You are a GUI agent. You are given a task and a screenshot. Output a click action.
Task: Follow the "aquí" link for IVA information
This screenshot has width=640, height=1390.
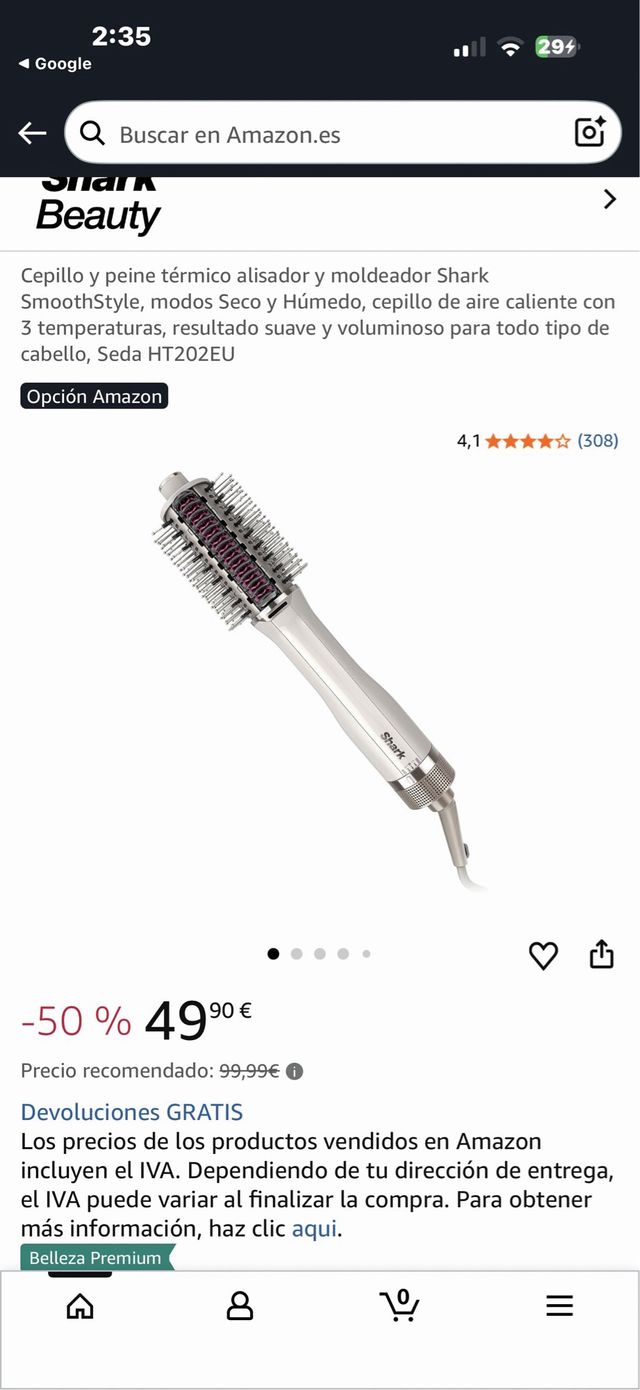tap(314, 1229)
